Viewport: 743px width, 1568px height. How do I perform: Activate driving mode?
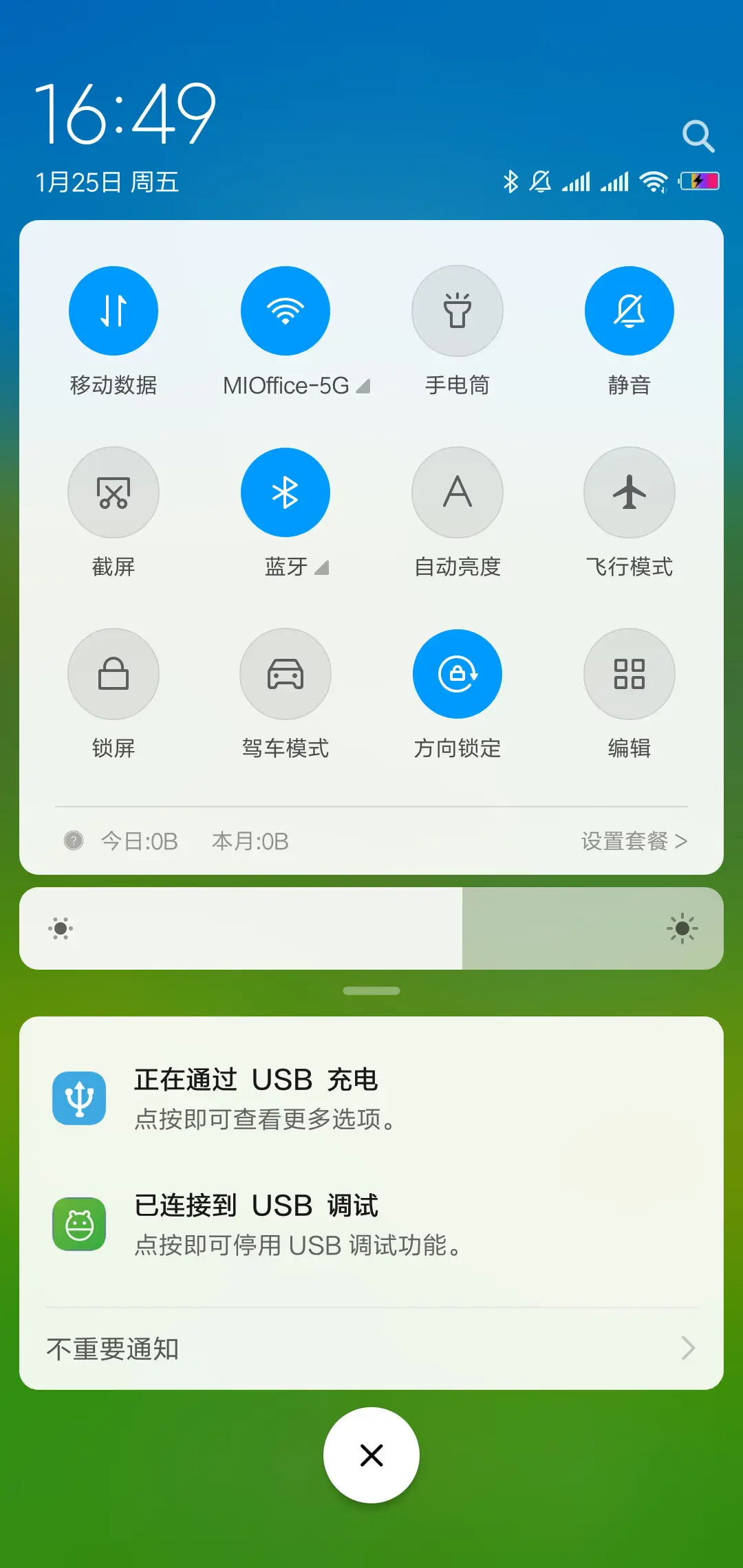point(286,674)
